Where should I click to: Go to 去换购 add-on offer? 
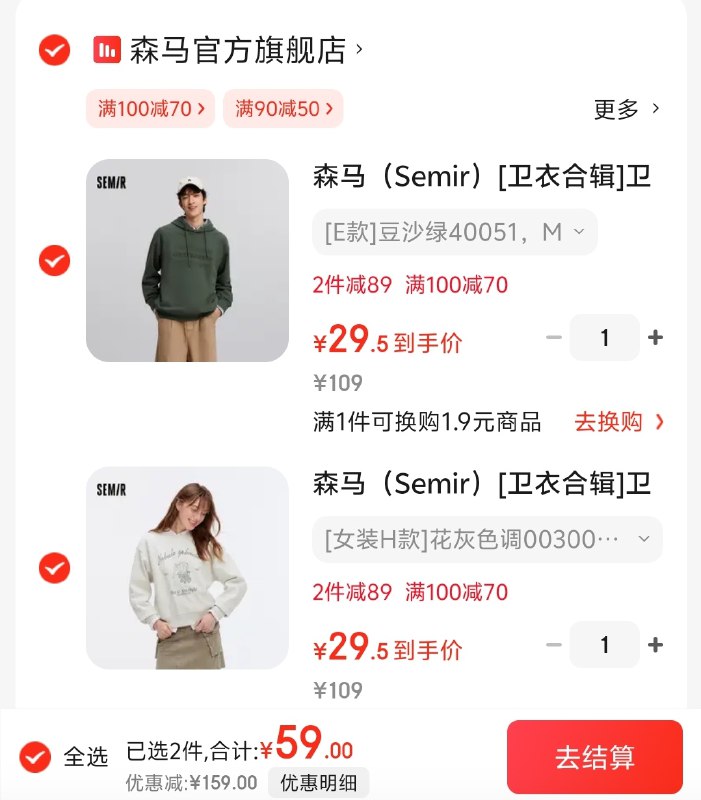tap(618, 422)
